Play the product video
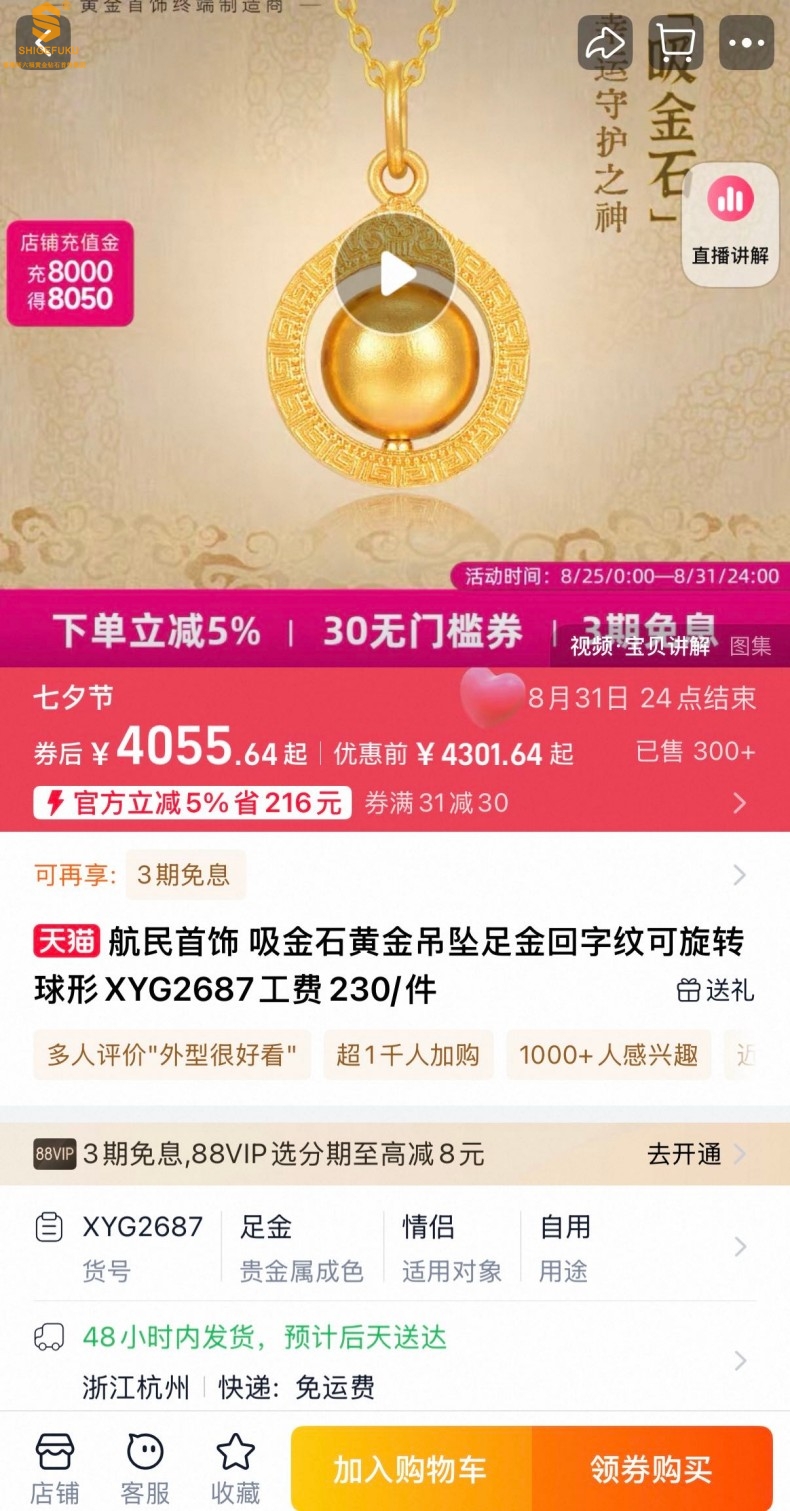The image size is (790, 1511). (395, 274)
